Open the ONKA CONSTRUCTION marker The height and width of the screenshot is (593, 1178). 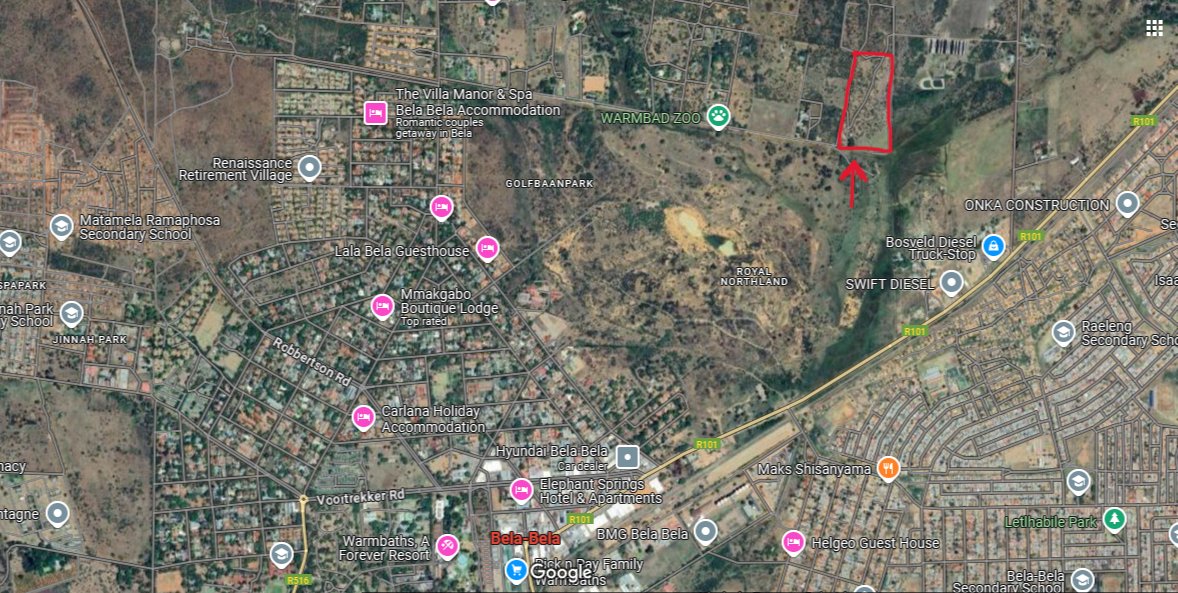tap(1127, 204)
